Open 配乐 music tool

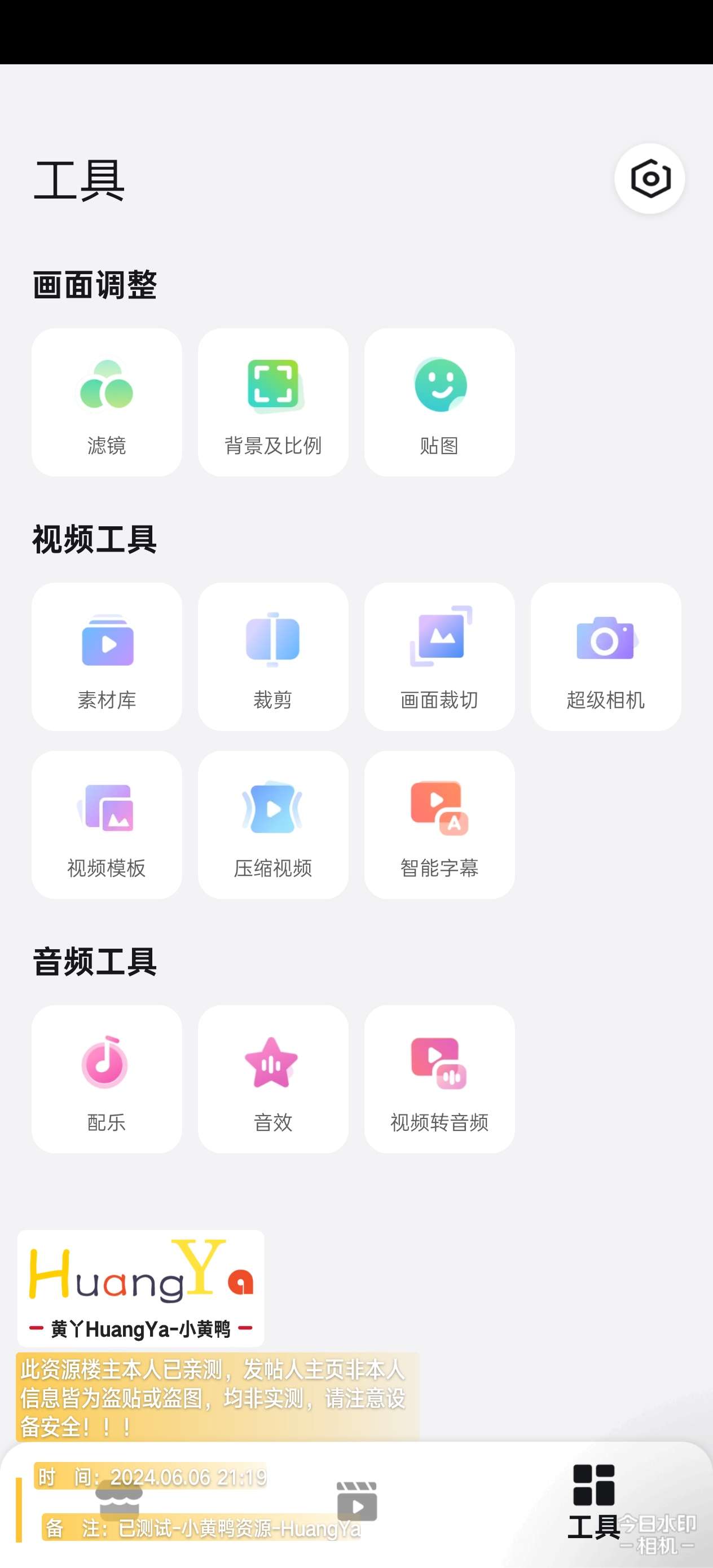pos(107,1079)
